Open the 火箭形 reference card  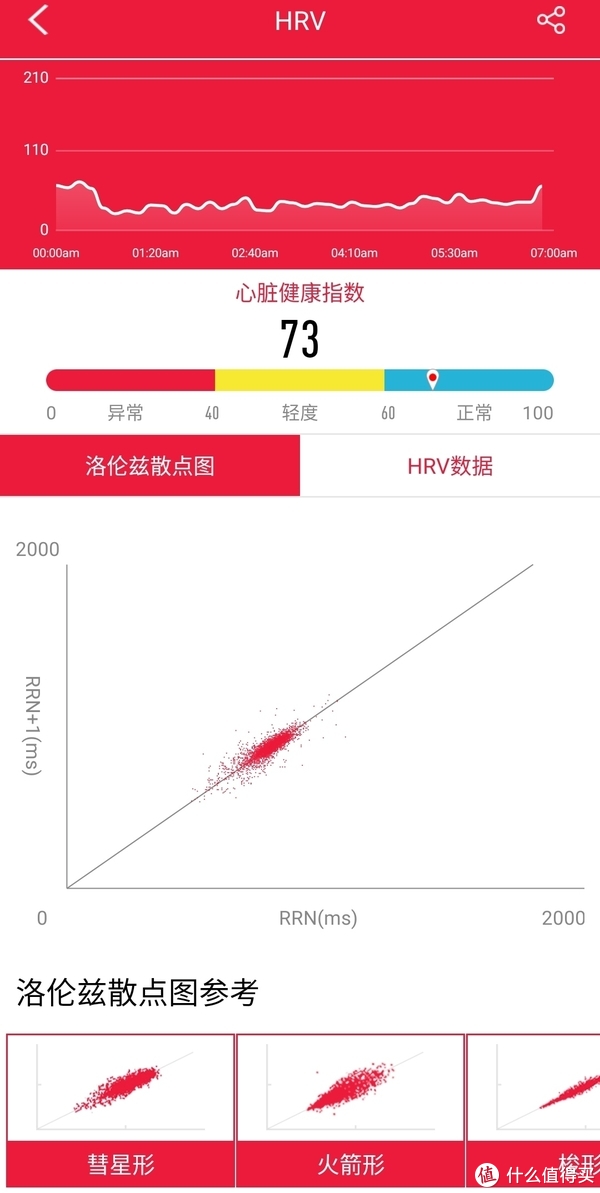[351, 1110]
